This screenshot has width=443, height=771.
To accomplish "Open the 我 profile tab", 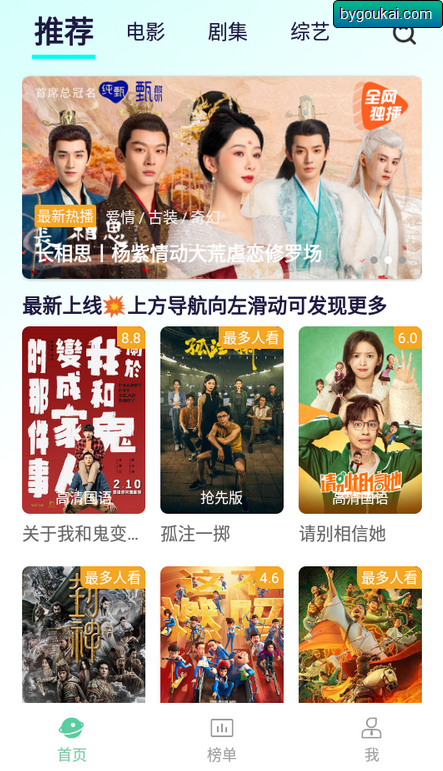I will click(372, 740).
